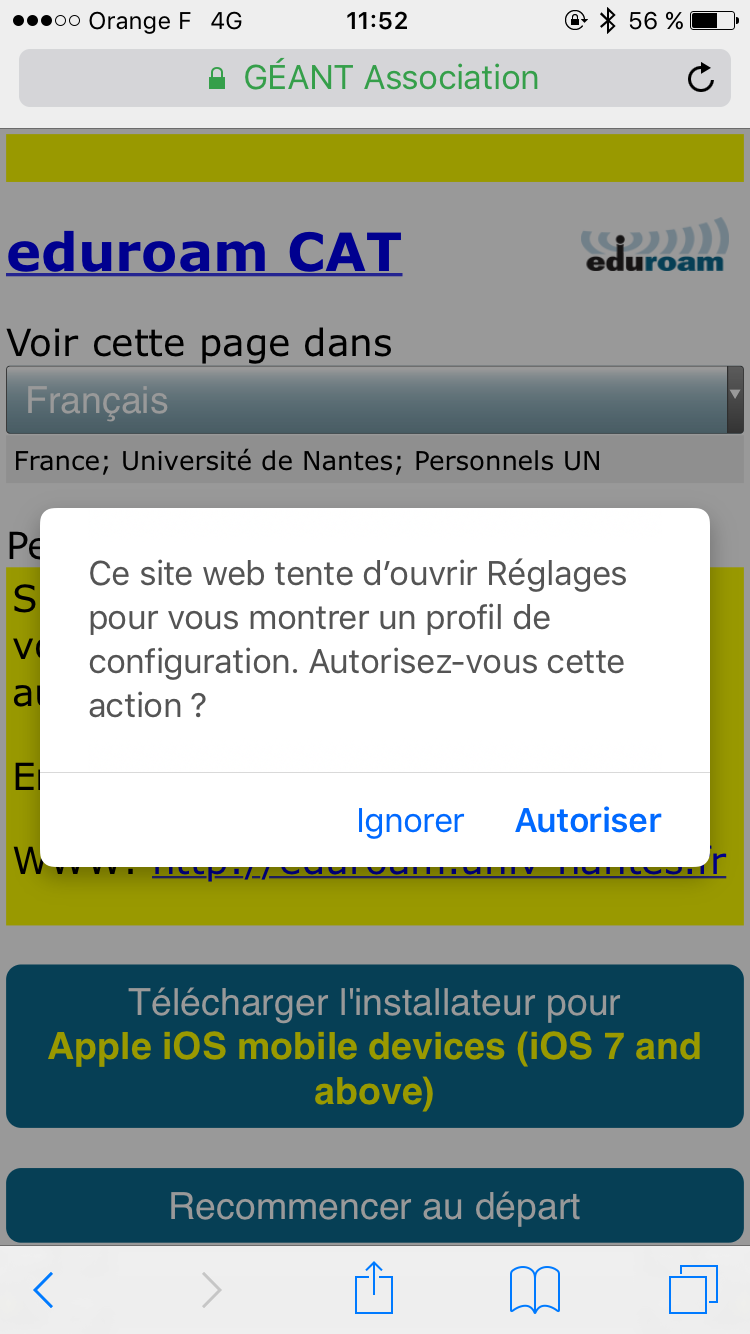The height and width of the screenshot is (1334, 750).
Task: Tap the page reload icon in address bar
Action: (699, 77)
